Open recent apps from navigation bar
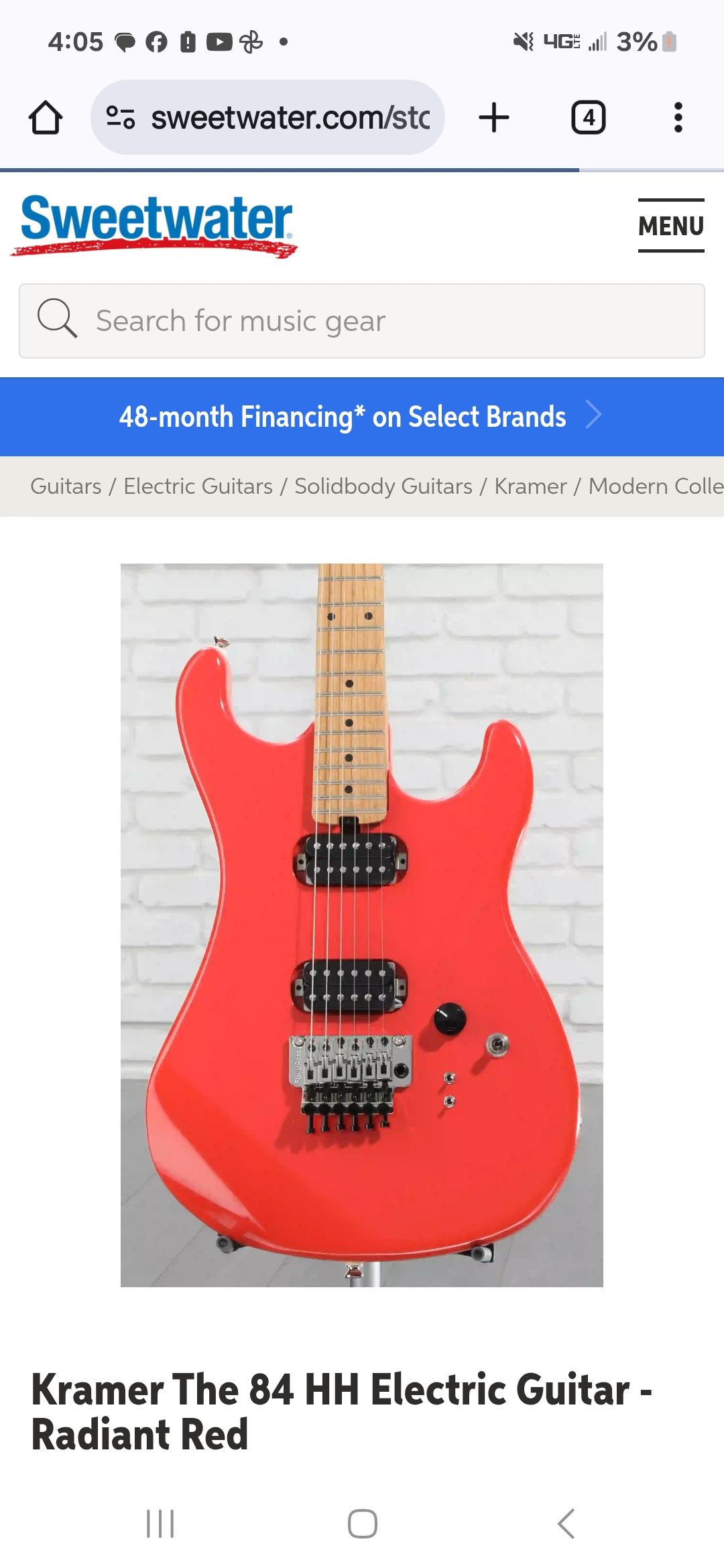 160,1524
